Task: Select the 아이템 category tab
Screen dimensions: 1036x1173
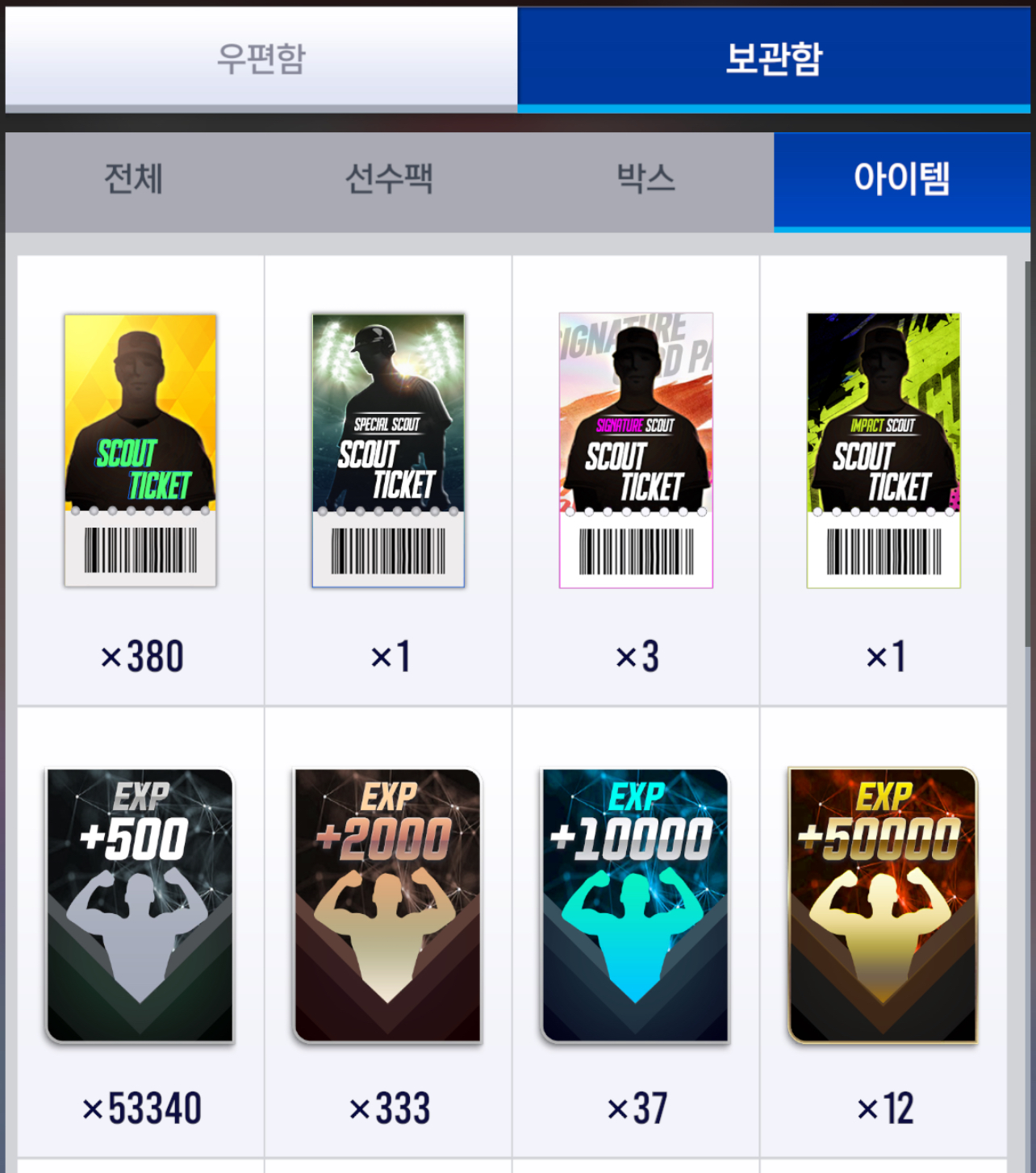Action: [x=901, y=179]
